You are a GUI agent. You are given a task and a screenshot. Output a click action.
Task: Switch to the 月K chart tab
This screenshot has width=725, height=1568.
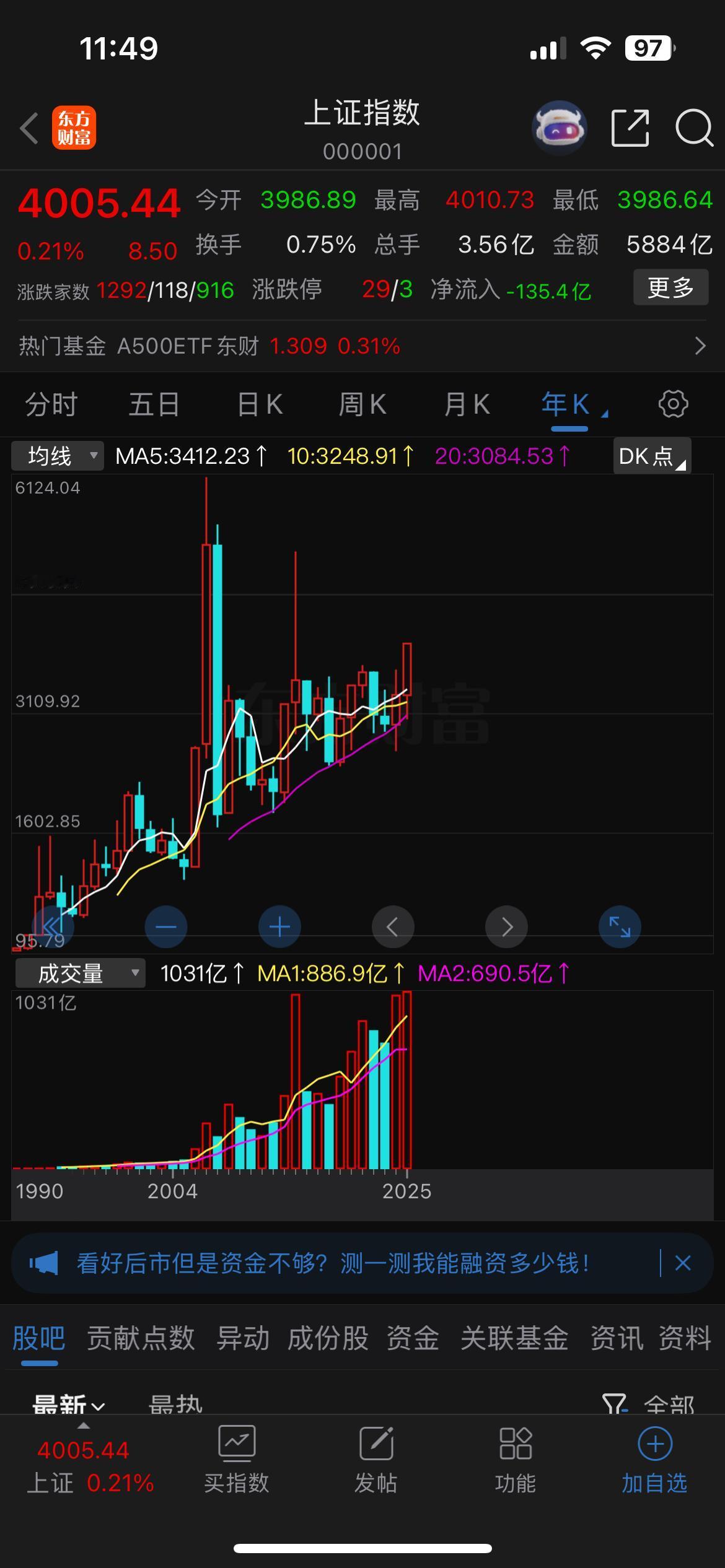pos(467,404)
